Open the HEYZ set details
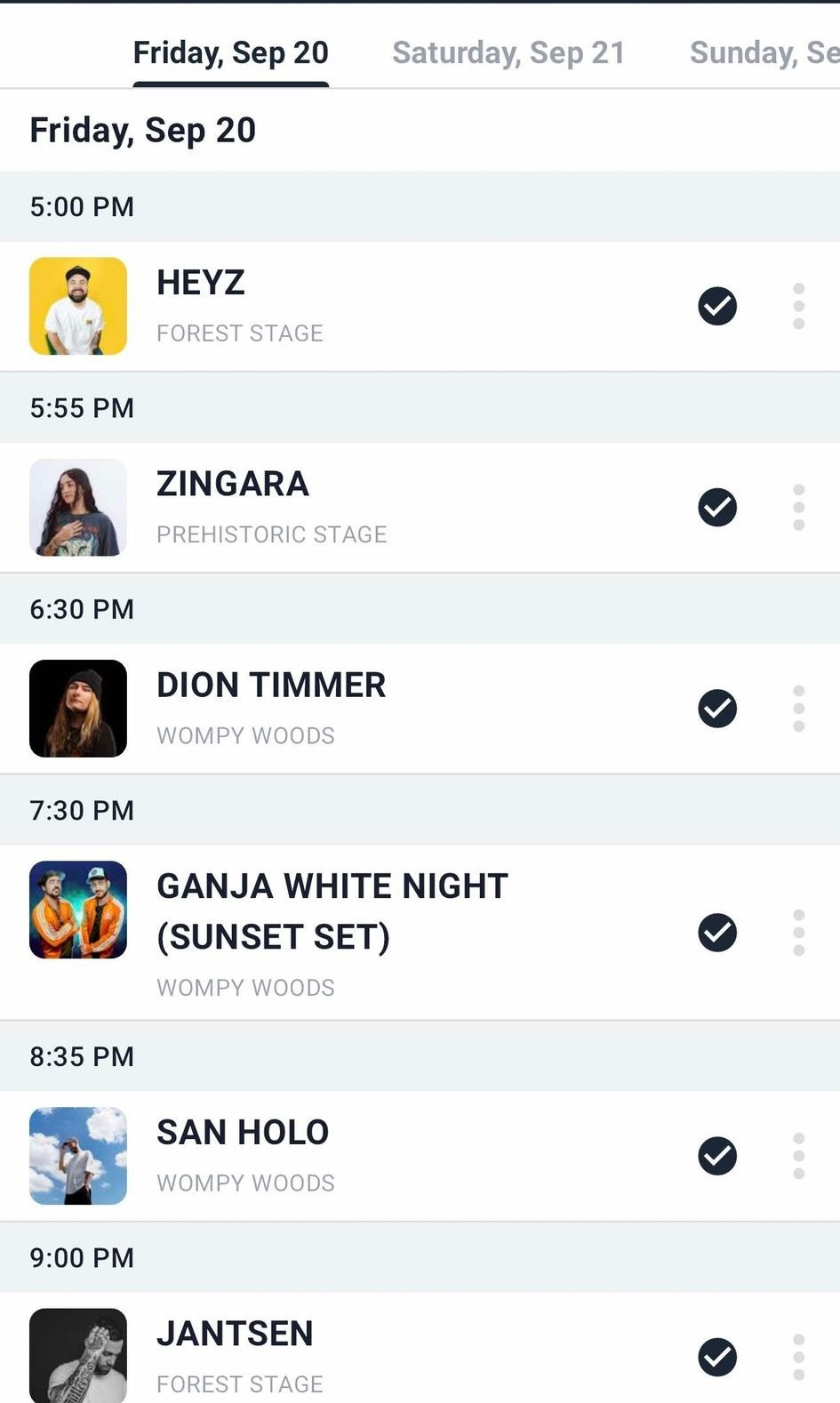 click(x=420, y=306)
